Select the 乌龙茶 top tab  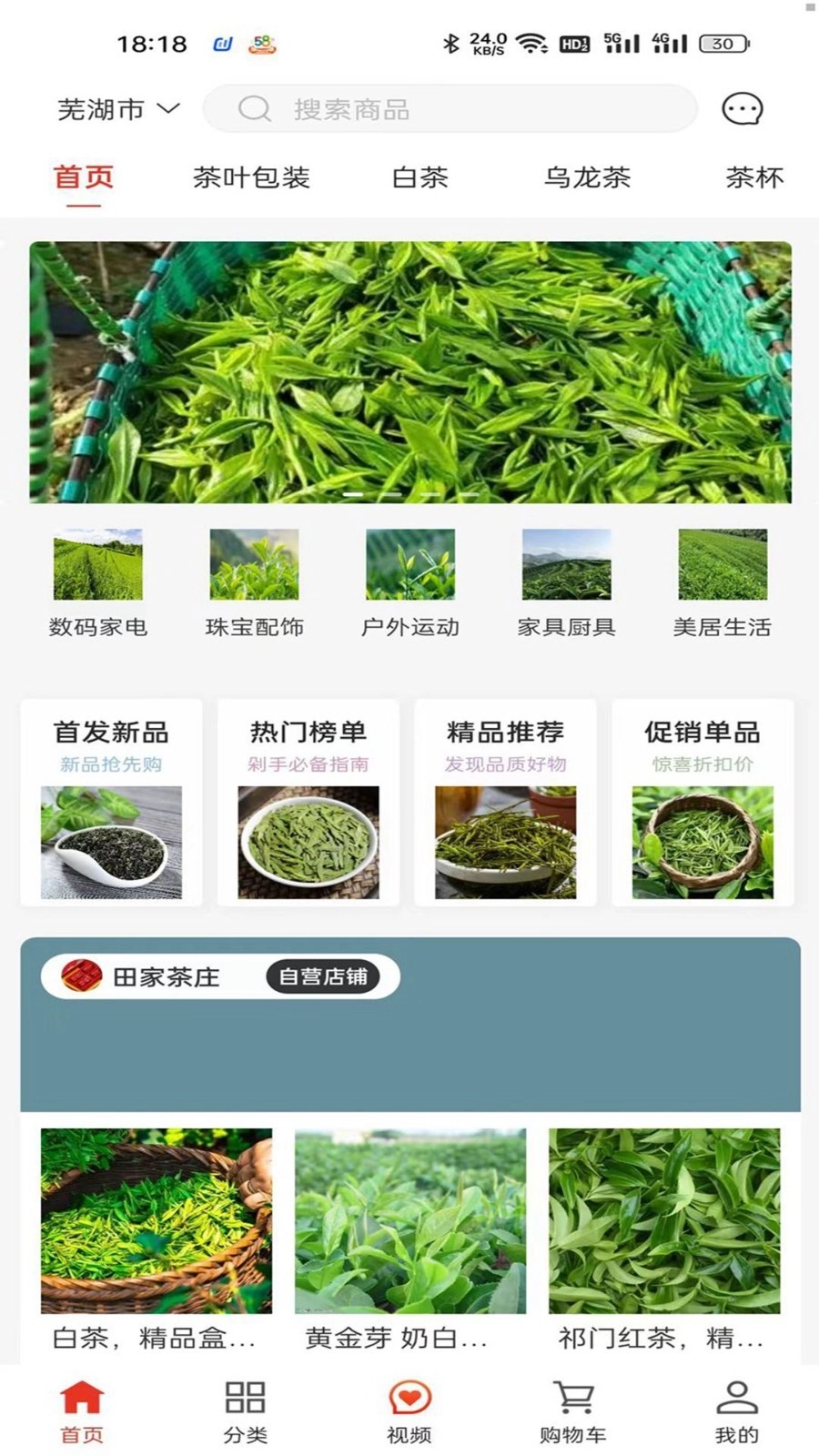coord(587,177)
